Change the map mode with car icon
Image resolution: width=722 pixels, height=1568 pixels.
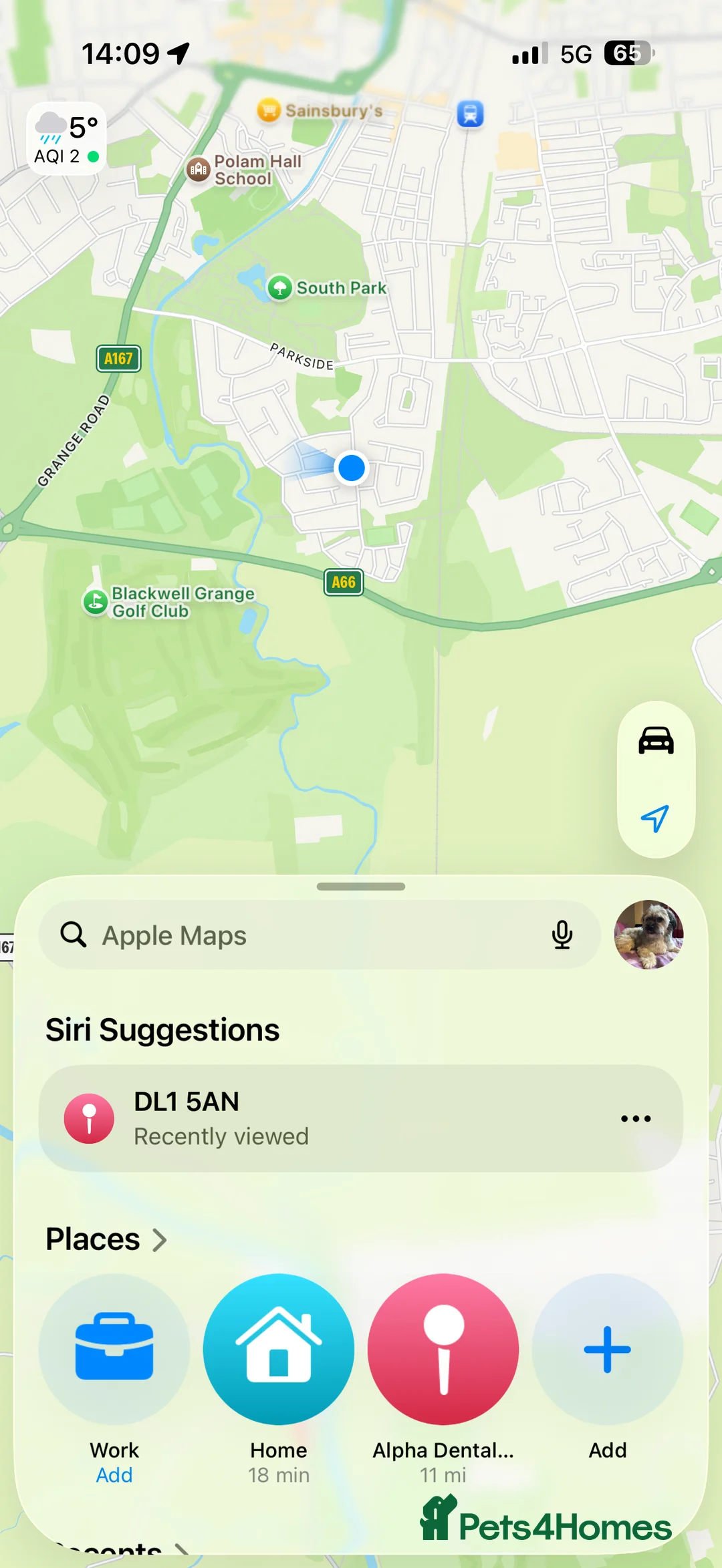(x=656, y=741)
